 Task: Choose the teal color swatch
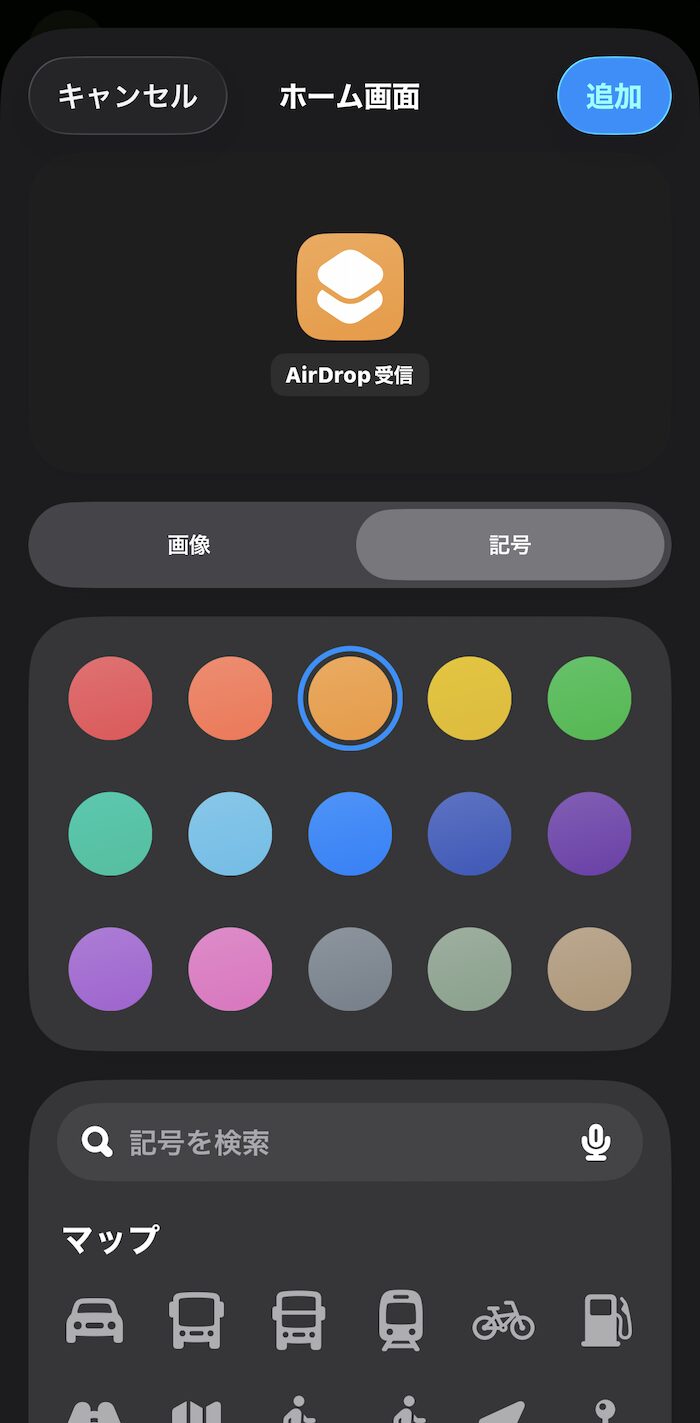(110, 833)
